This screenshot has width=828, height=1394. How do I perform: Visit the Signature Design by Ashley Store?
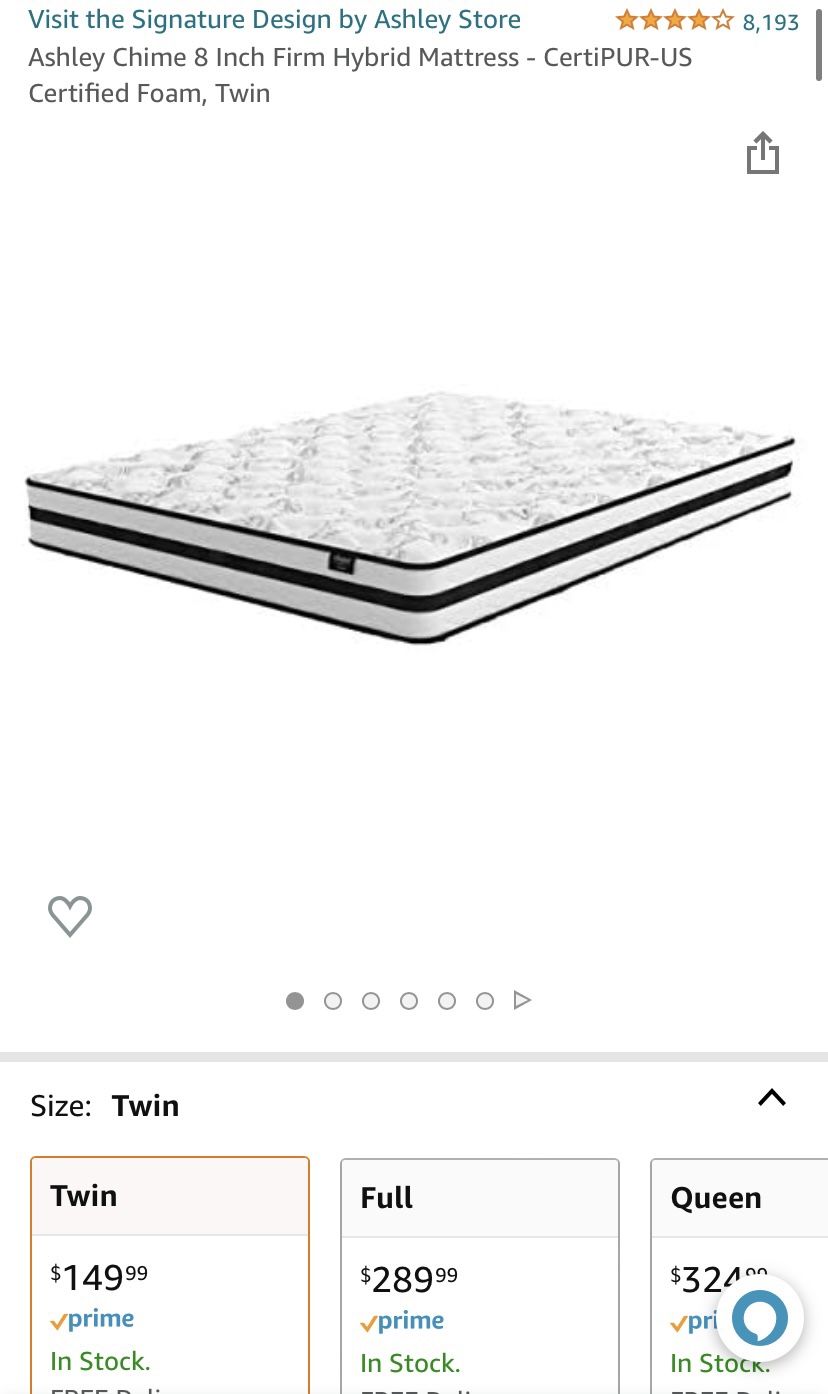[x=276, y=19]
